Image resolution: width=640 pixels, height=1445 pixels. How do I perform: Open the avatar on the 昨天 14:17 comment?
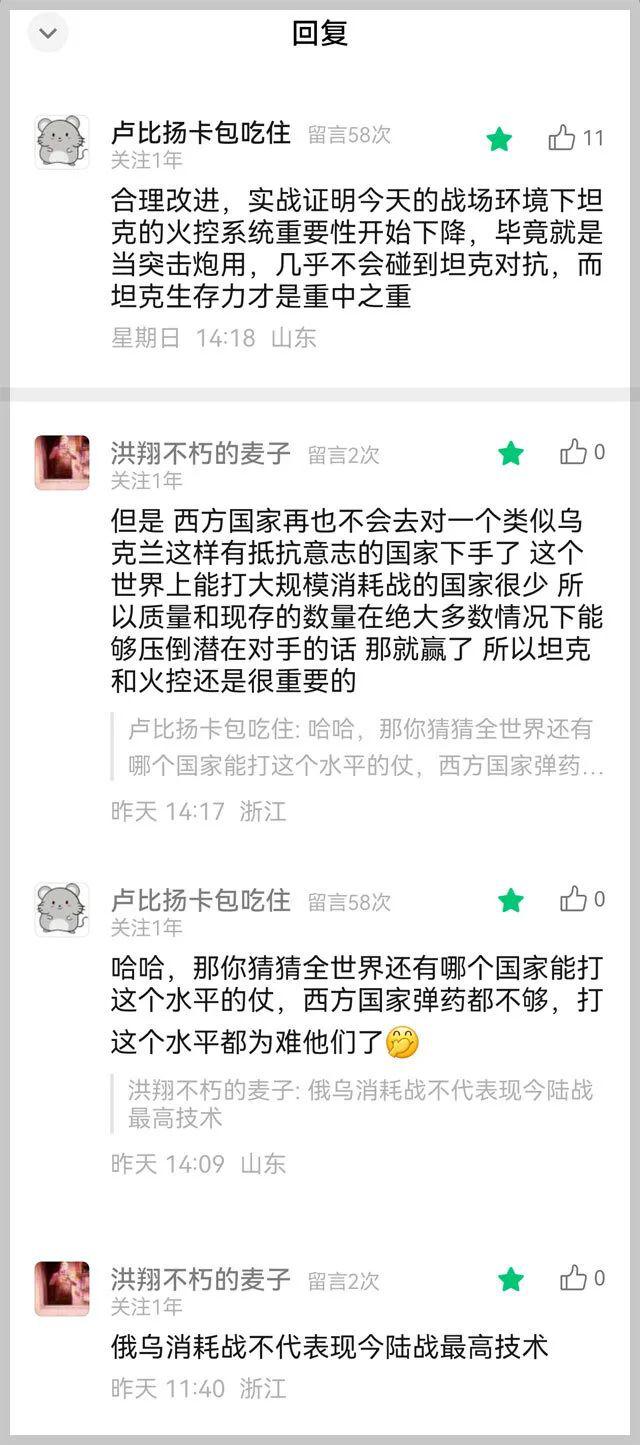coord(62,462)
